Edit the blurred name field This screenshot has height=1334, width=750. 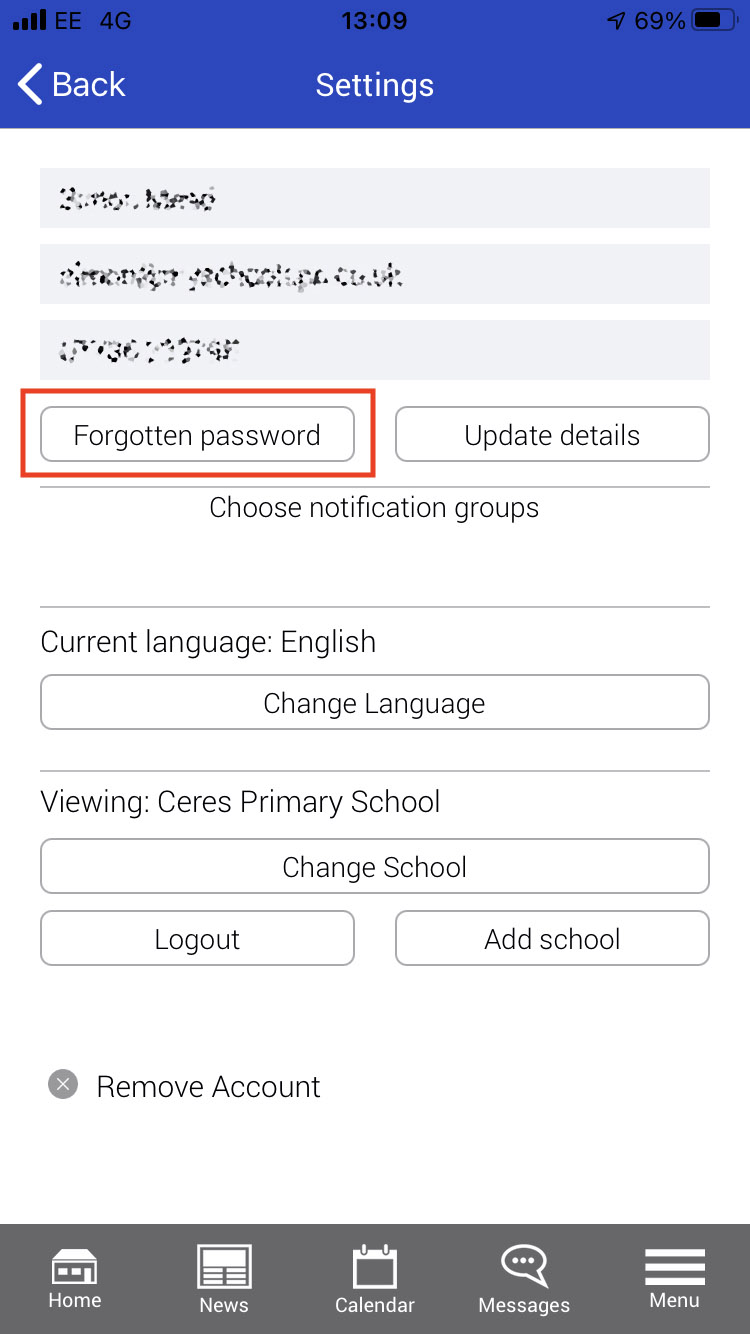[x=374, y=198]
